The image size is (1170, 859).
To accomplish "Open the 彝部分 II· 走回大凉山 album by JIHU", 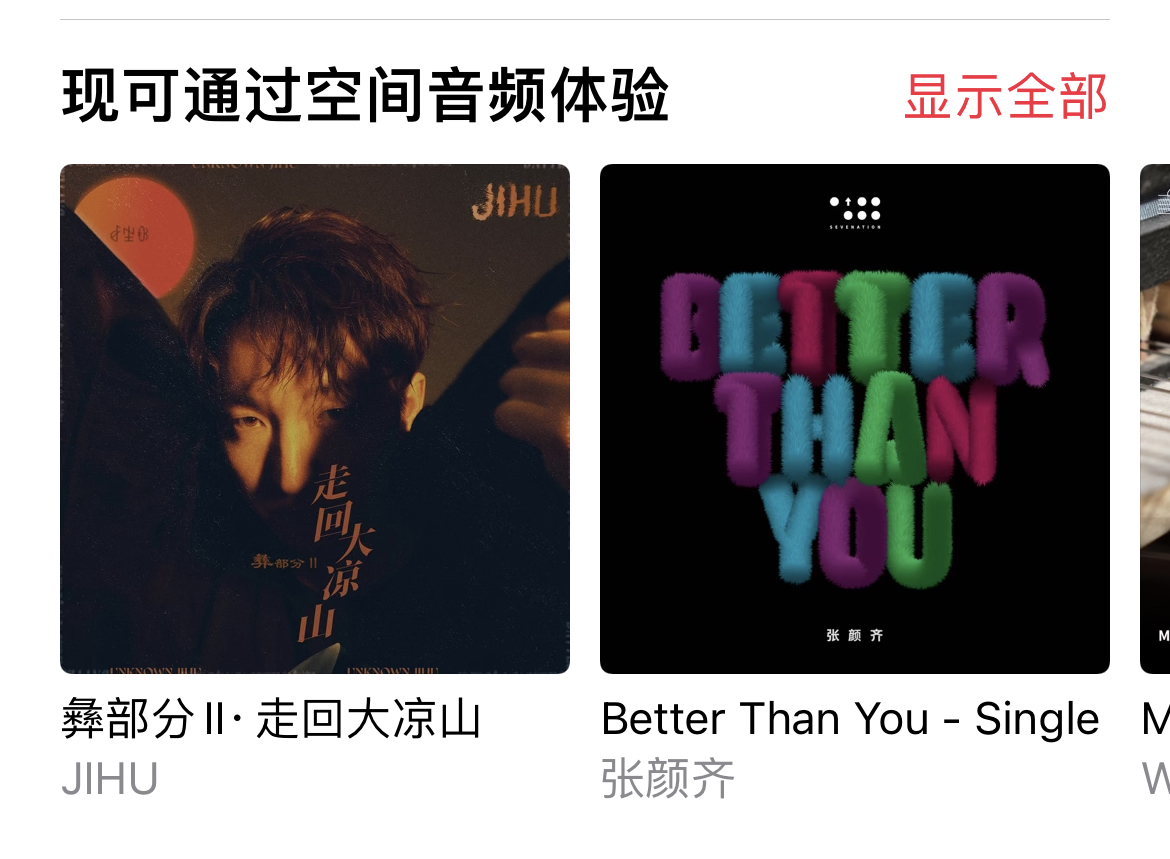I will click(x=314, y=419).
